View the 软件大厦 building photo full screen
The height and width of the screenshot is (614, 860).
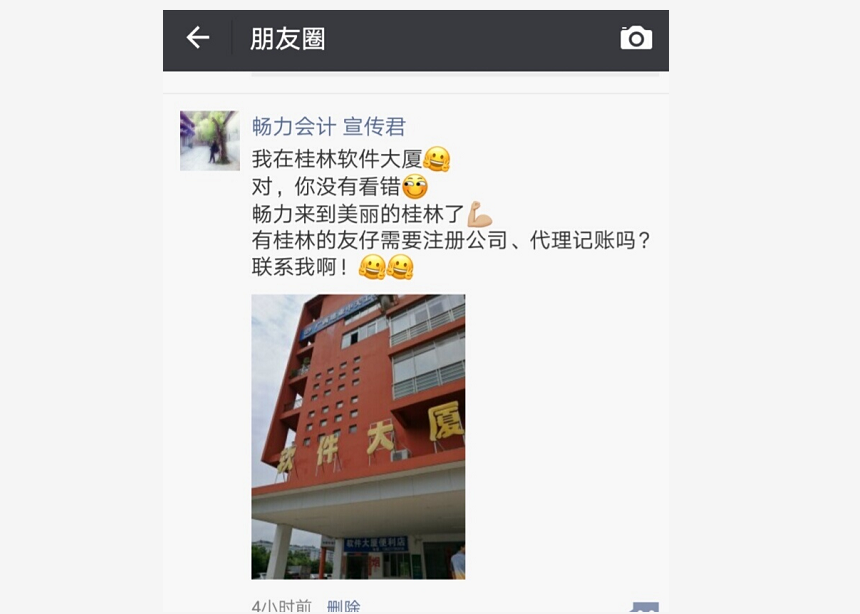pyautogui.click(x=358, y=436)
